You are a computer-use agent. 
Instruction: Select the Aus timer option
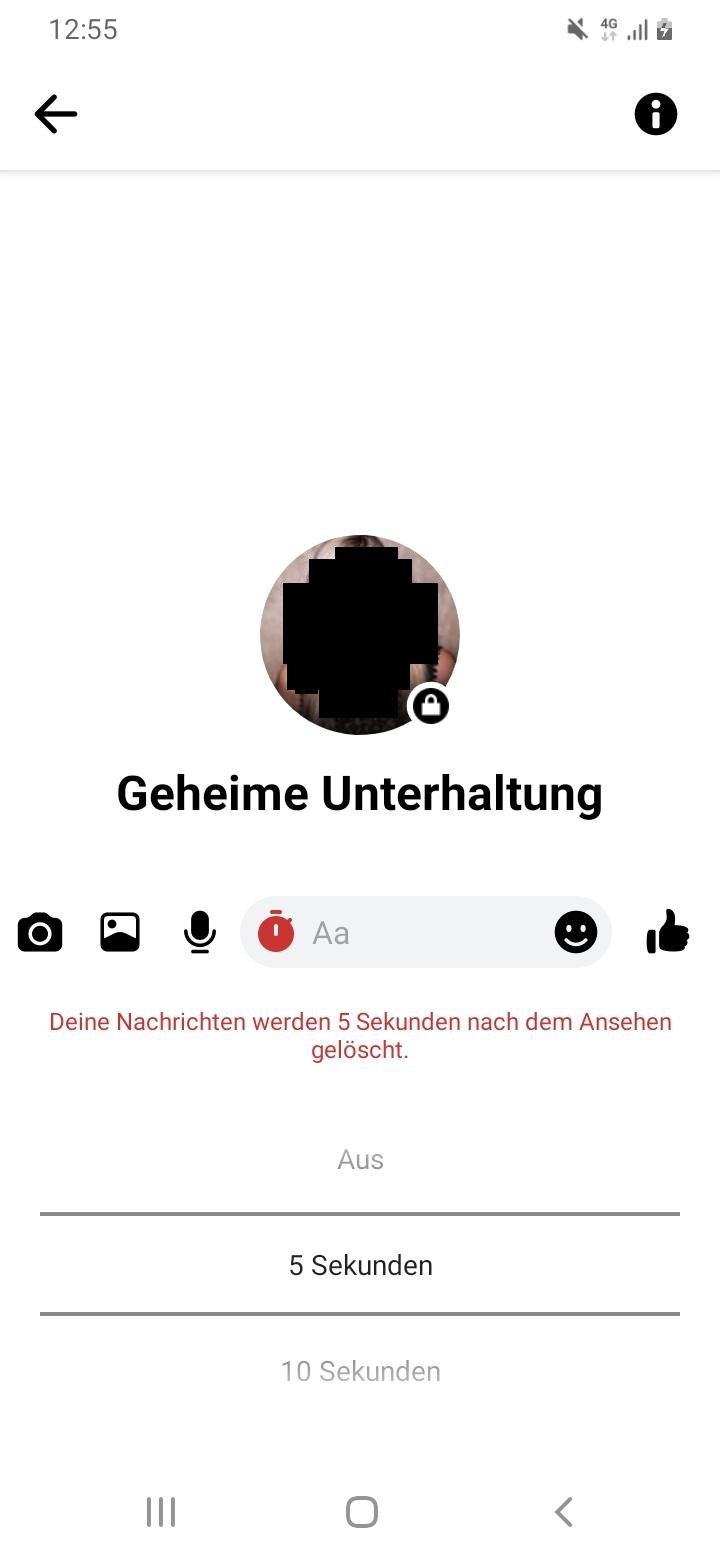(360, 1160)
